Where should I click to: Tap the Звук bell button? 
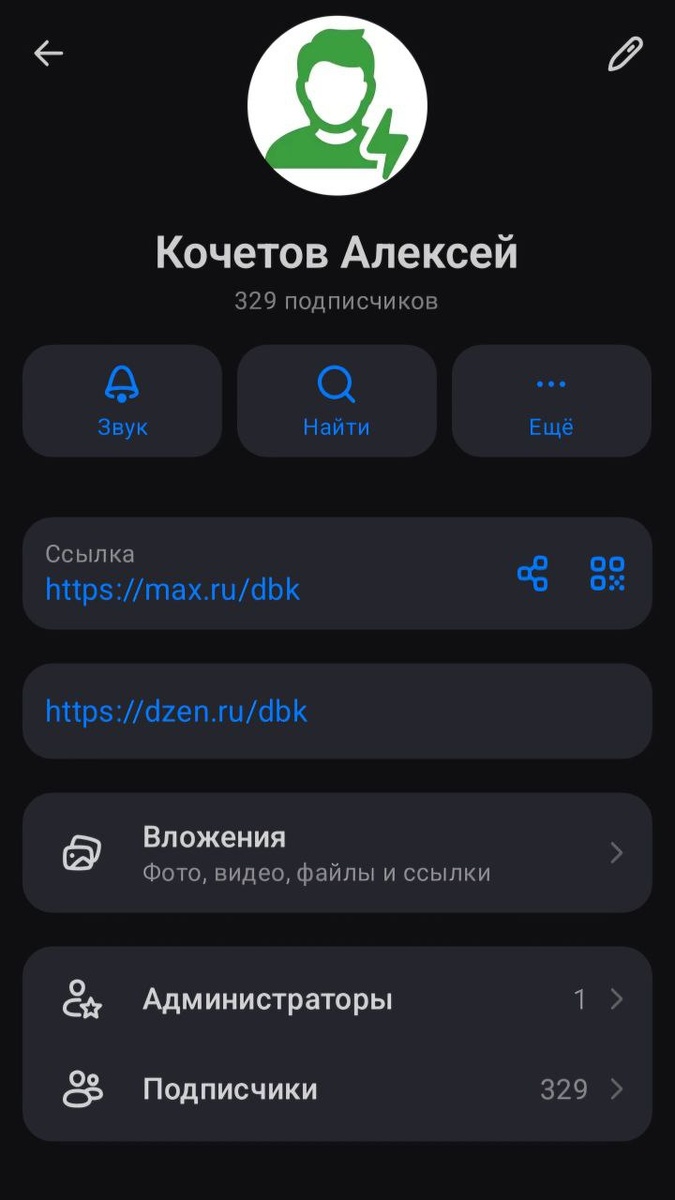tap(122, 401)
